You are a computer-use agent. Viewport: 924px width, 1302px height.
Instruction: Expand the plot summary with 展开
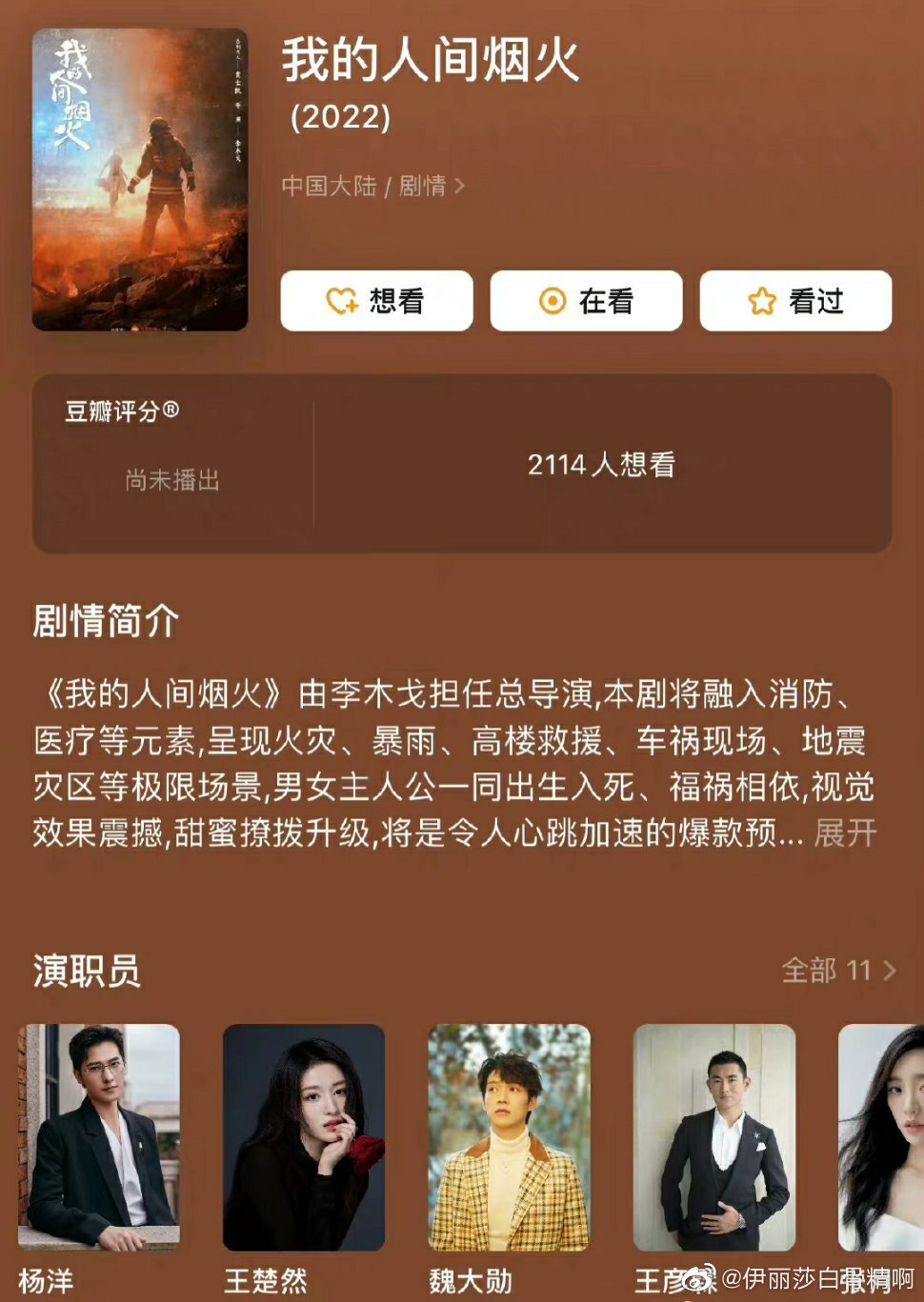click(845, 833)
